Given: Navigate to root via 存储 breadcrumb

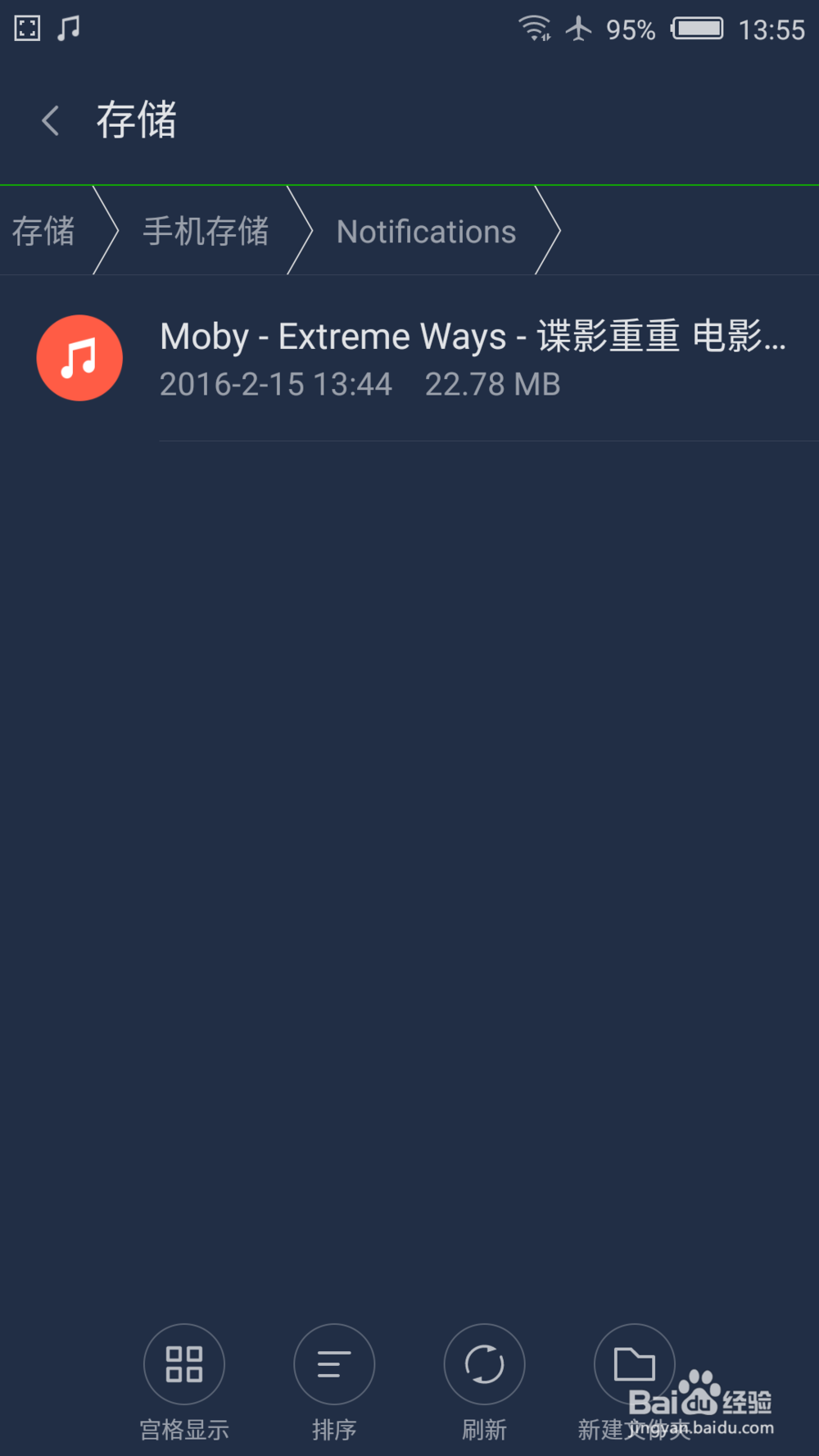Looking at the screenshot, I should point(44,230).
